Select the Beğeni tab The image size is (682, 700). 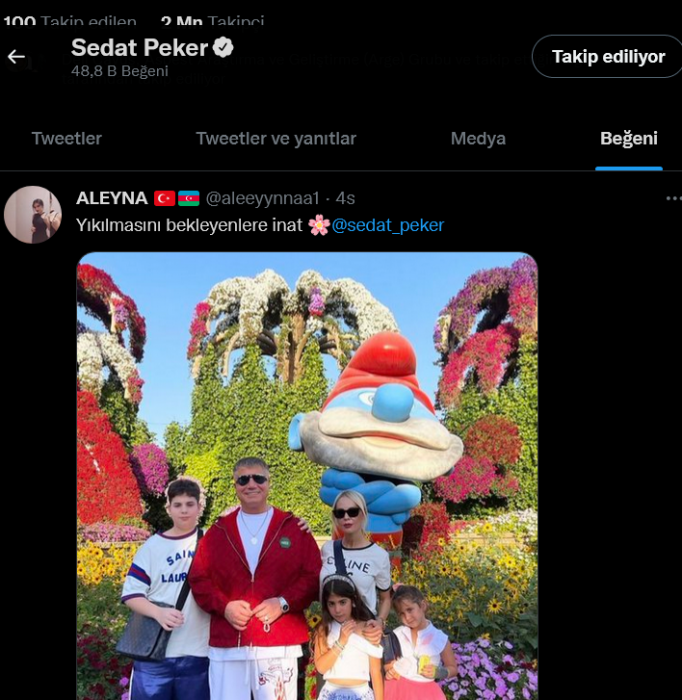(628, 139)
